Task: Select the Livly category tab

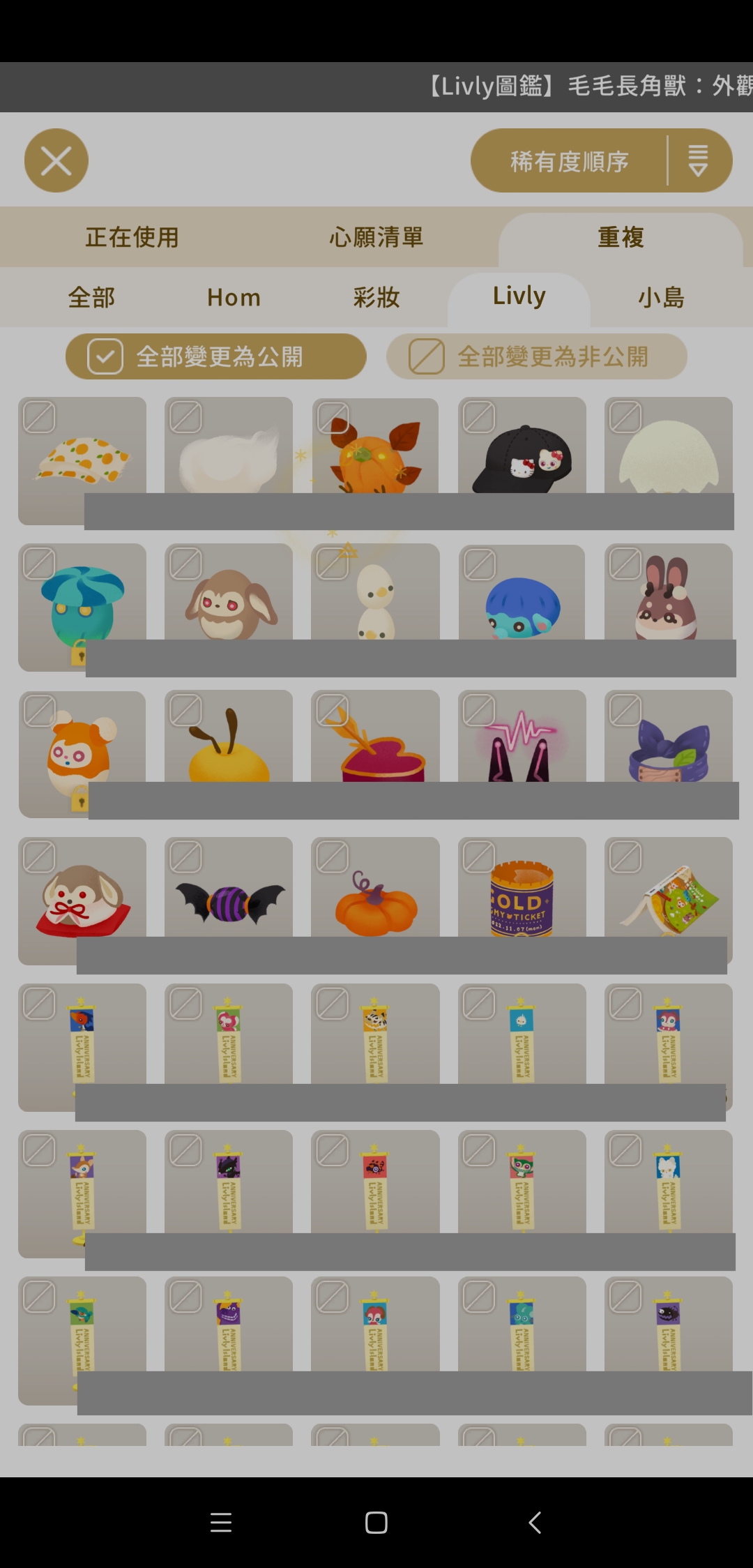Action: point(519,296)
